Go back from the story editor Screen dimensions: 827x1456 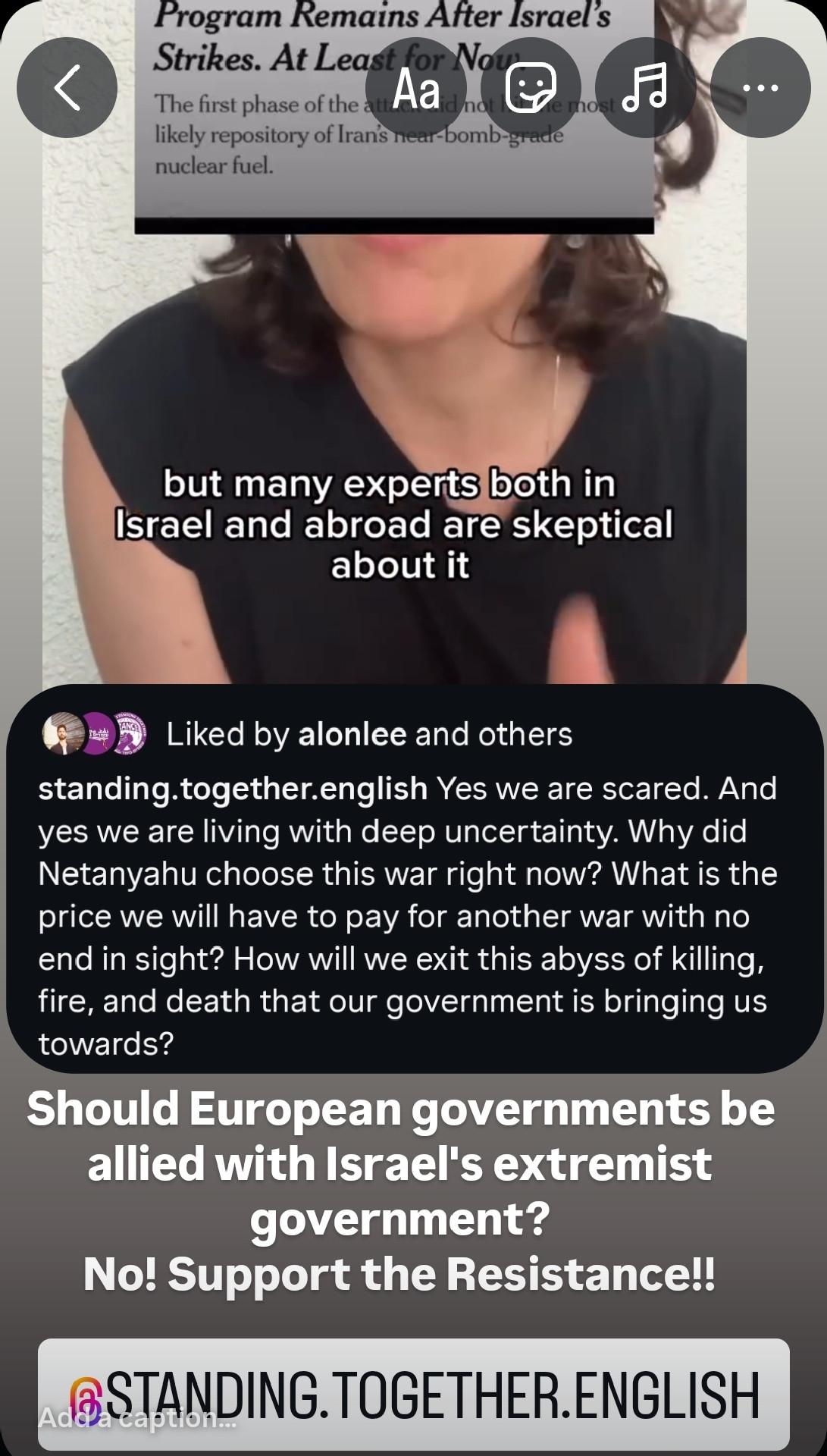click(67, 88)
